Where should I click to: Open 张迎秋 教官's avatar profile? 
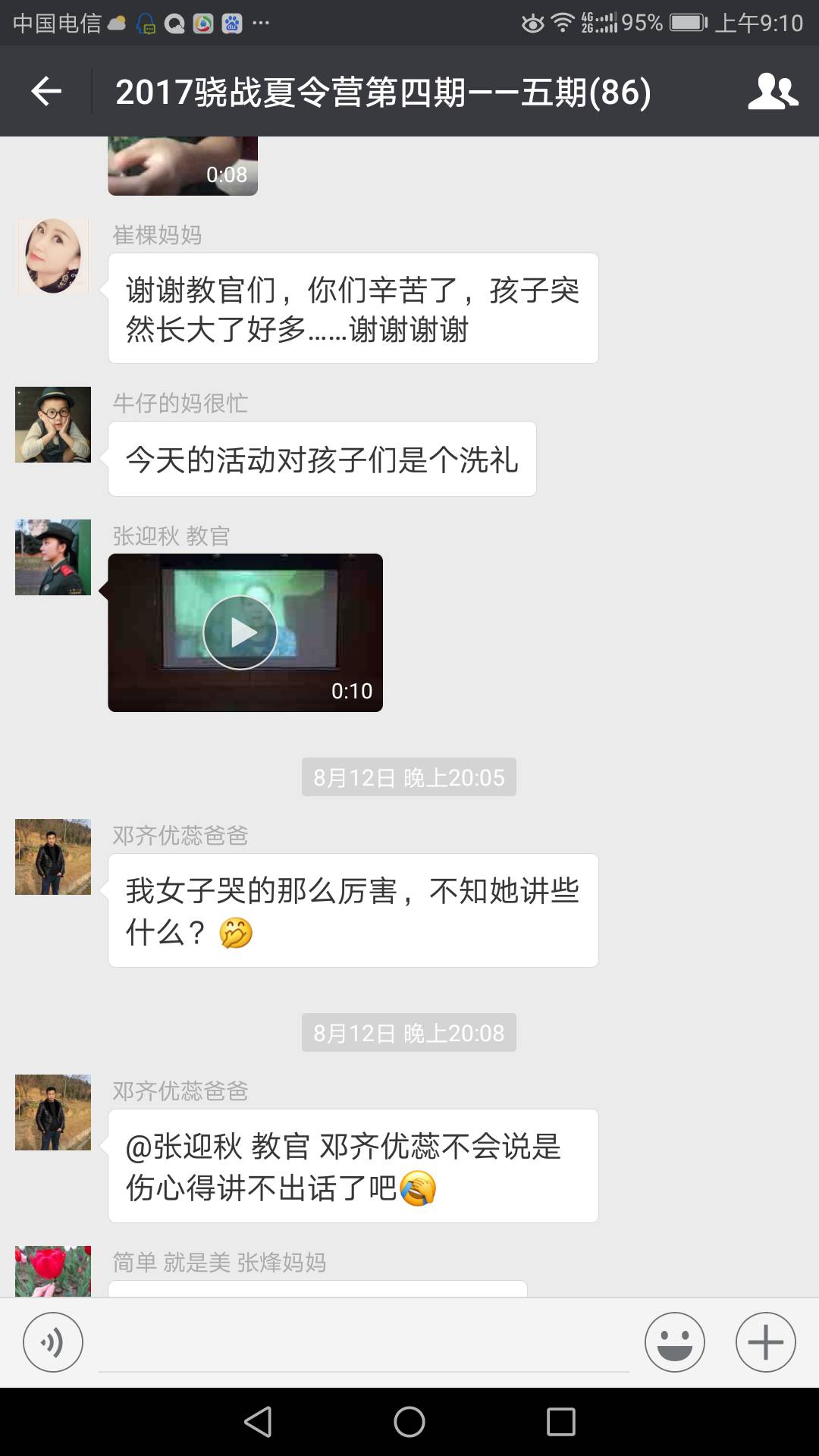tap(53, 557)
